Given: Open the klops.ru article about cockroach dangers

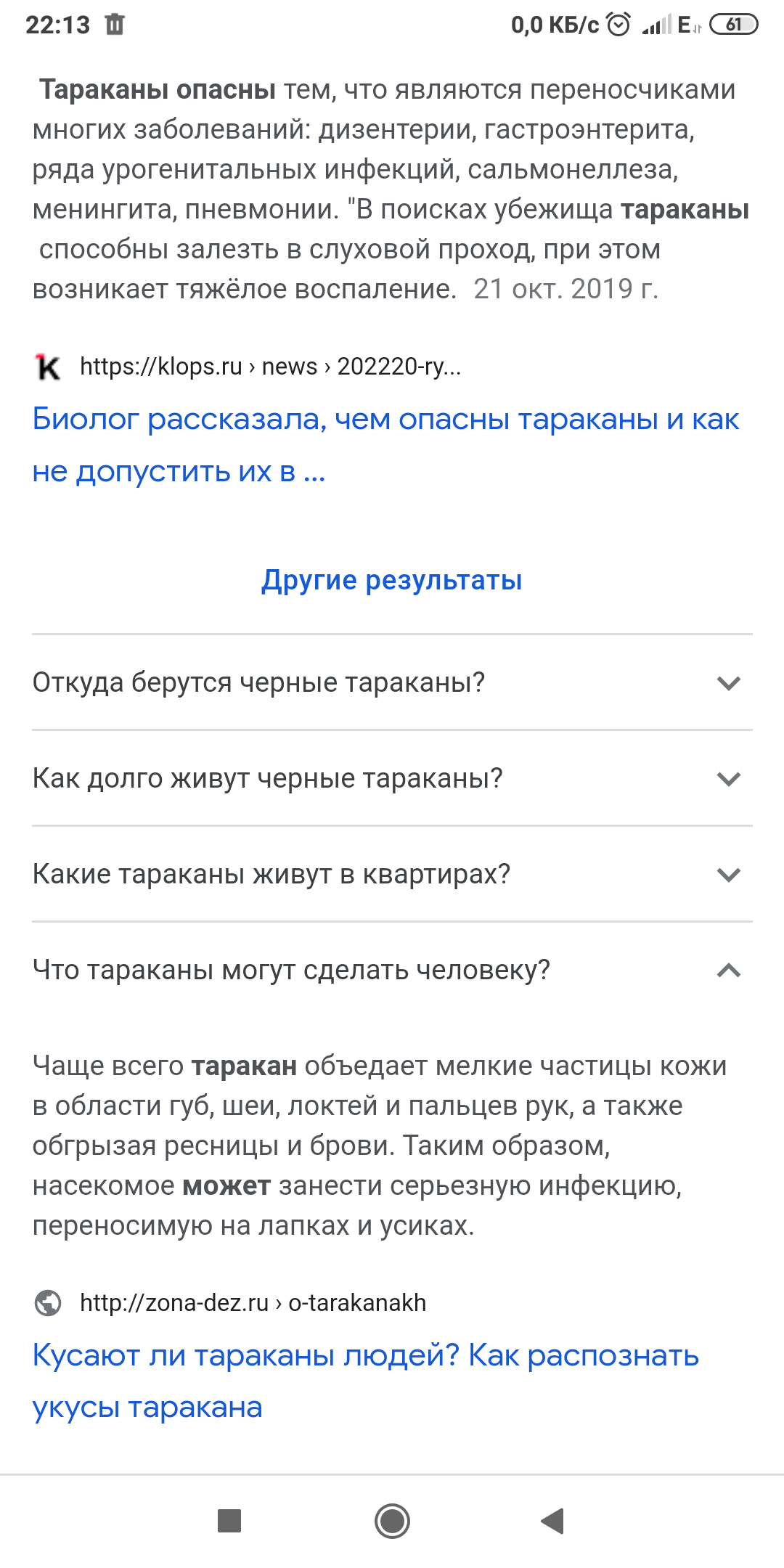Looking at the screenshot, I should coord(385,420).
